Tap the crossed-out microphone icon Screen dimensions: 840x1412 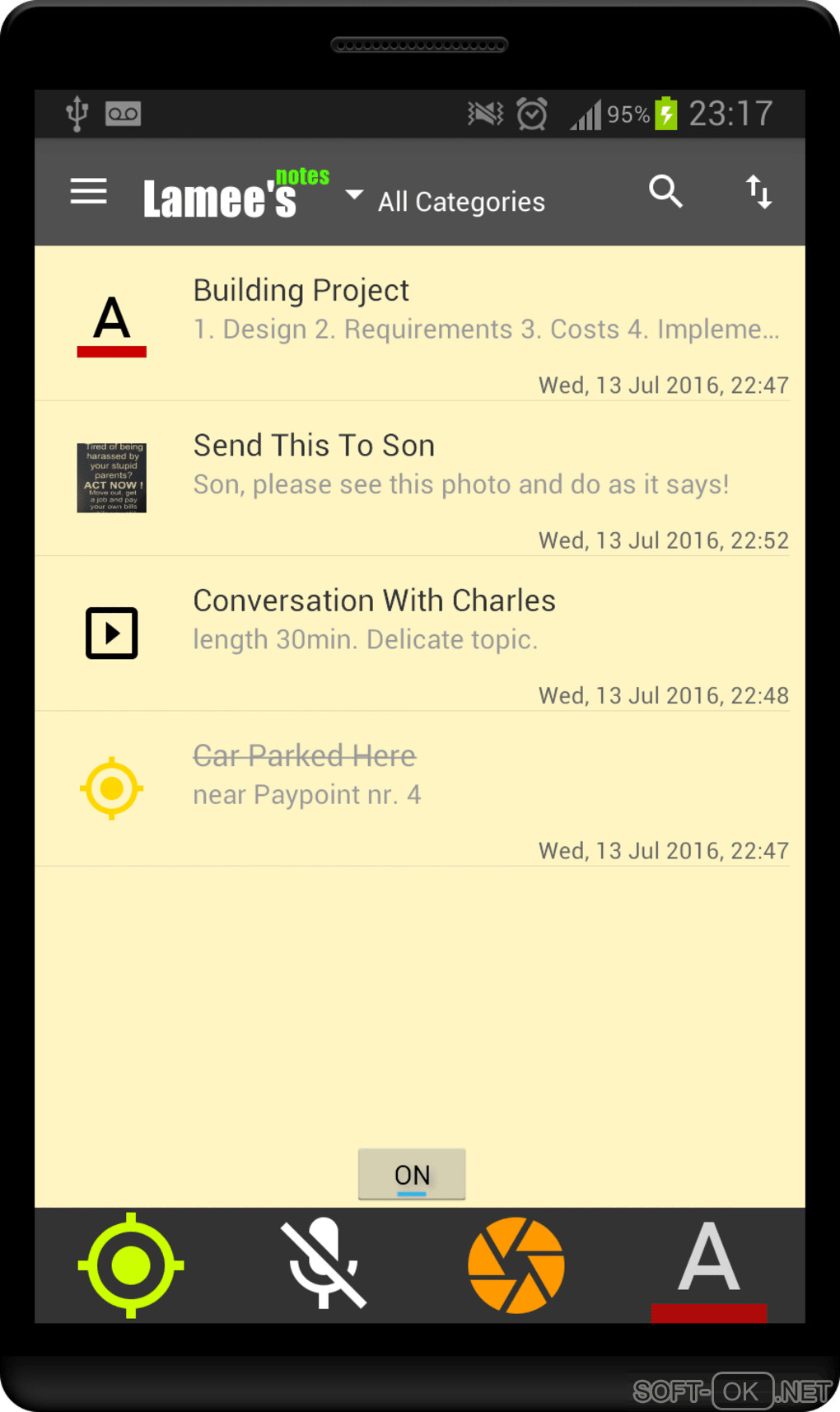point(324,1265)
